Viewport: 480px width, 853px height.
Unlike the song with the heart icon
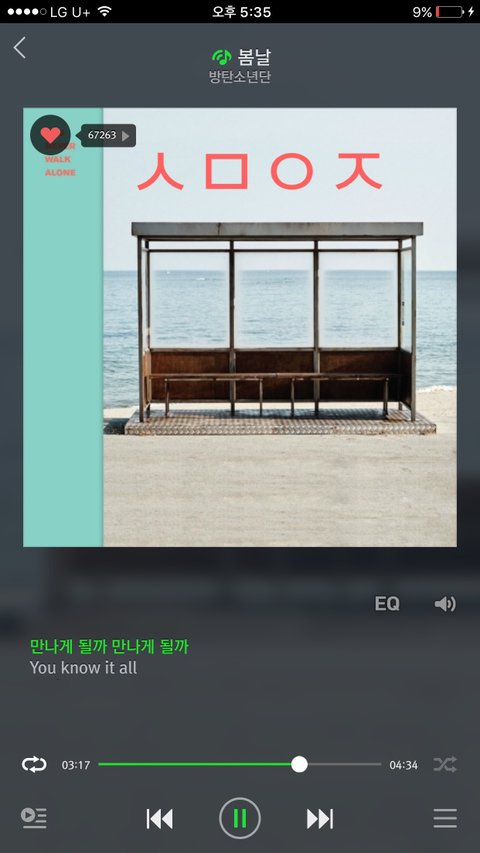(x=51, y=135)
